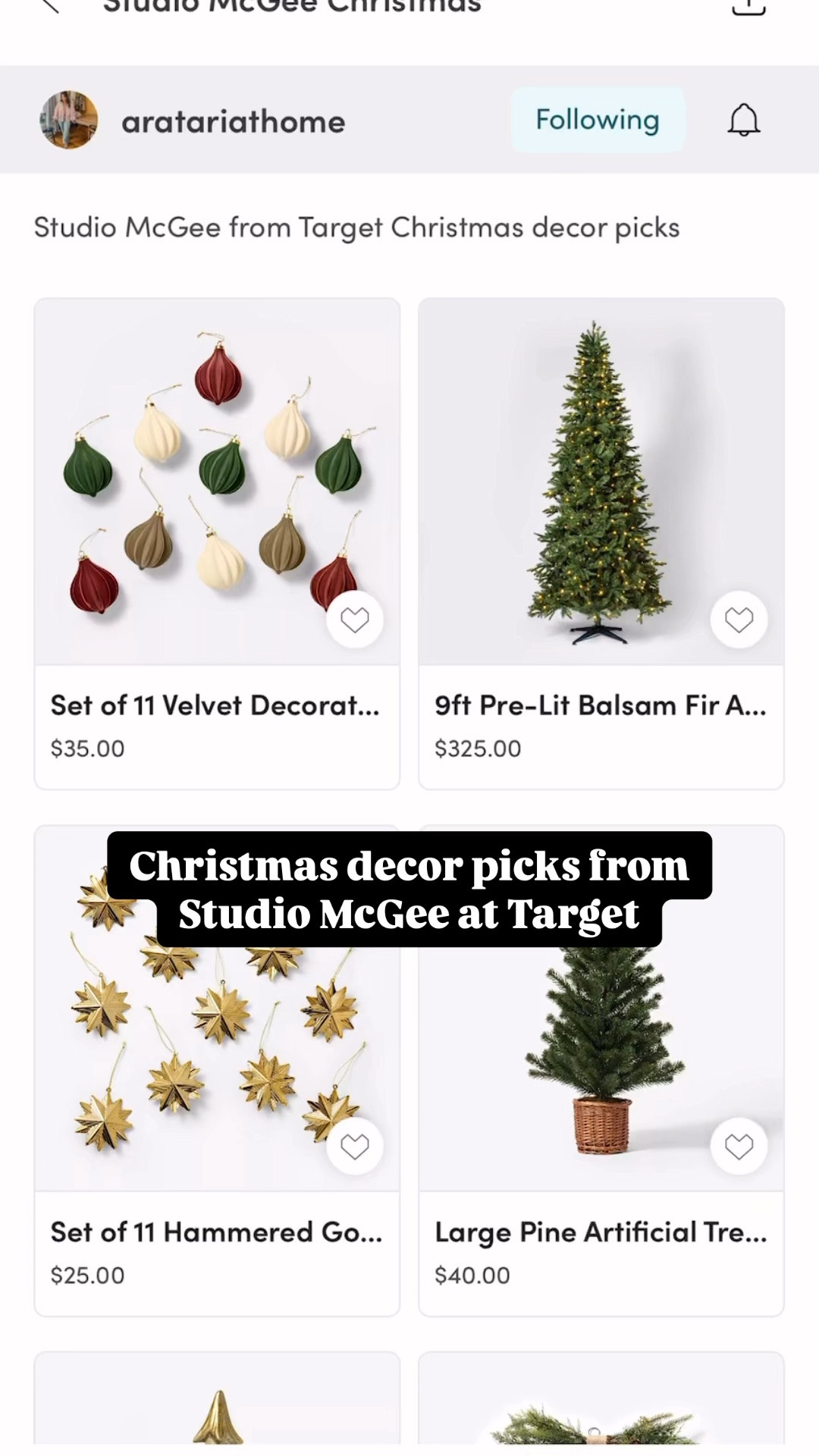Open the aratariathome username link
Viewport: 819px width, 1456px height.
pyautogui.click(x=233, y=121)
